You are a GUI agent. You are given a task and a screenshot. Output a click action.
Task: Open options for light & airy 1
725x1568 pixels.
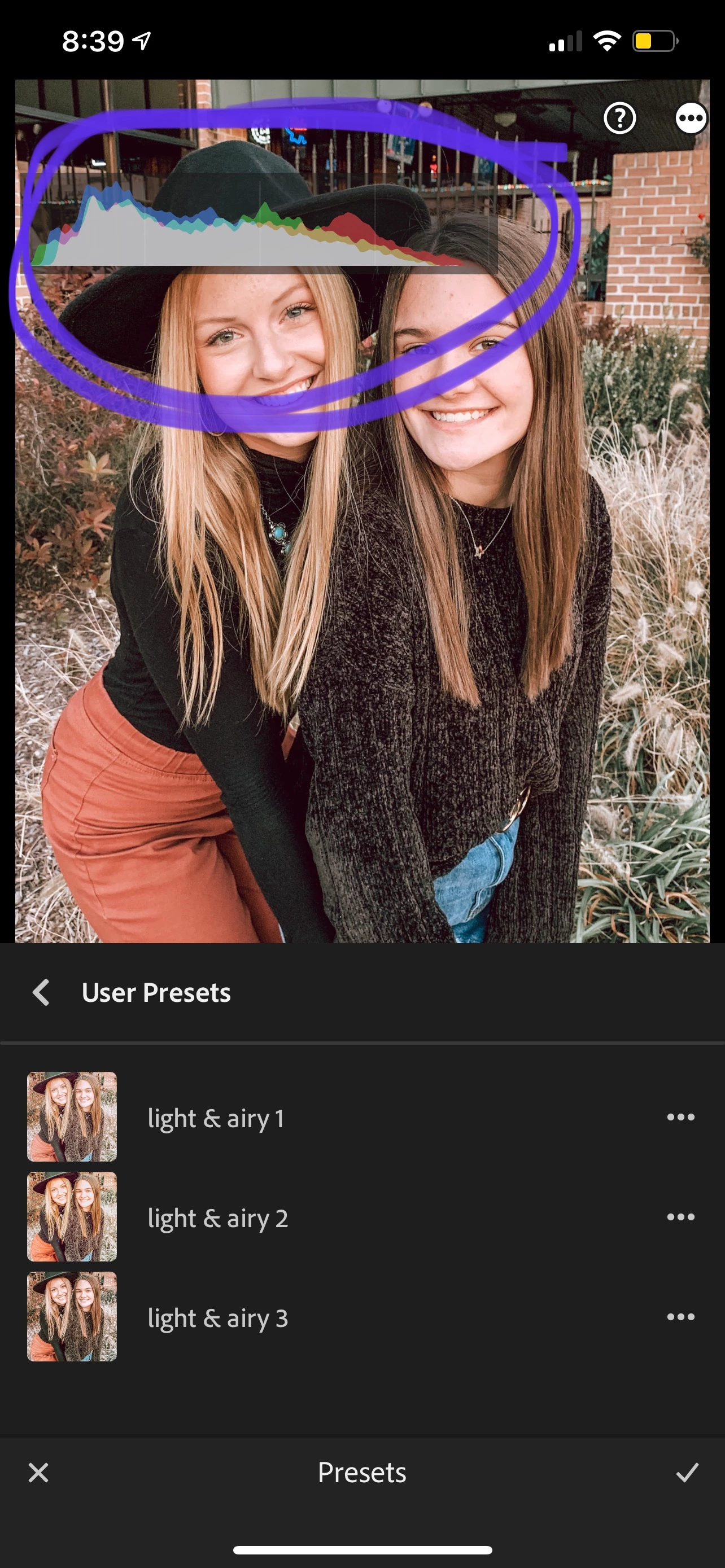[680, 1117]
